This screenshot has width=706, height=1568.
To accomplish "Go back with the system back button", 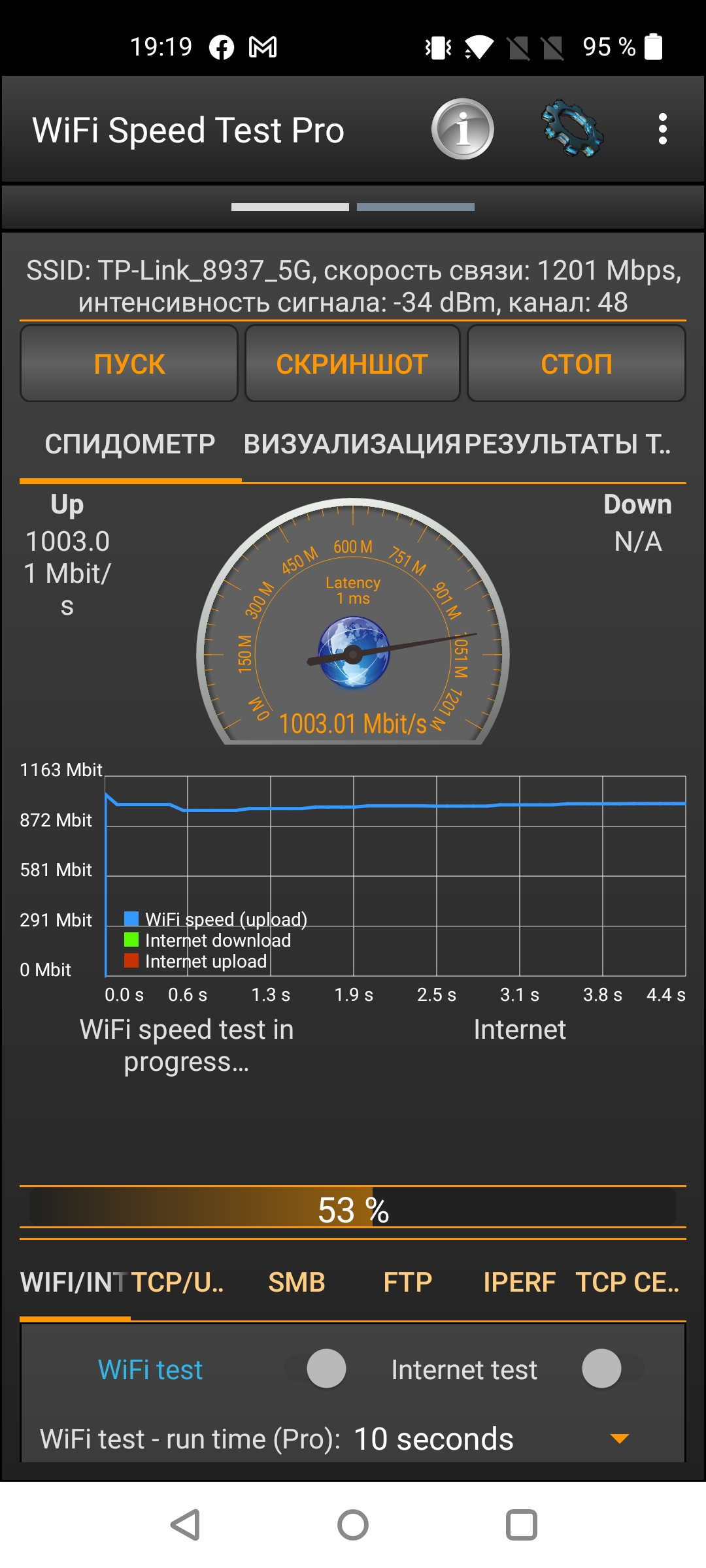I will 185,1526.
